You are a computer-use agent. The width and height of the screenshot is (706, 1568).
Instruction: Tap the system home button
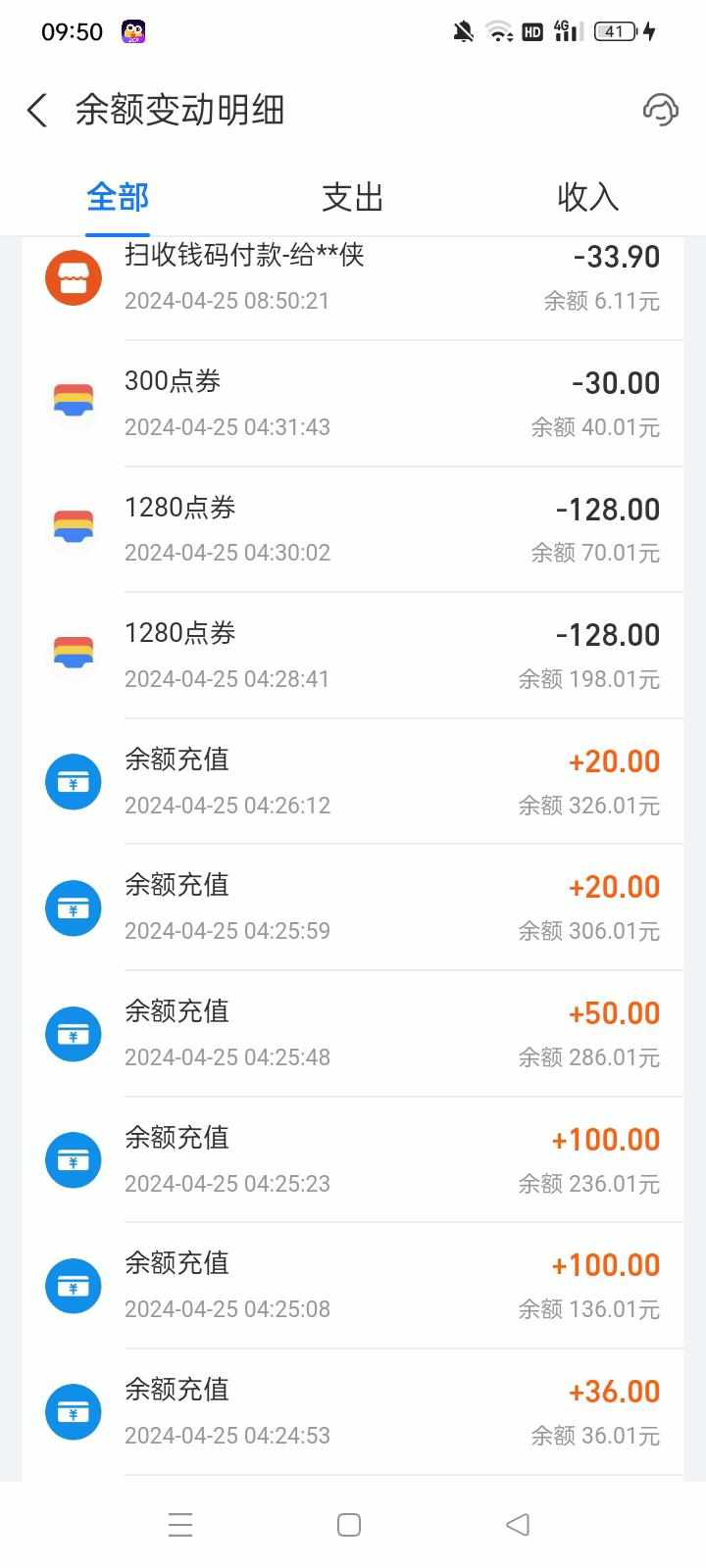(x=349, y=1525)
